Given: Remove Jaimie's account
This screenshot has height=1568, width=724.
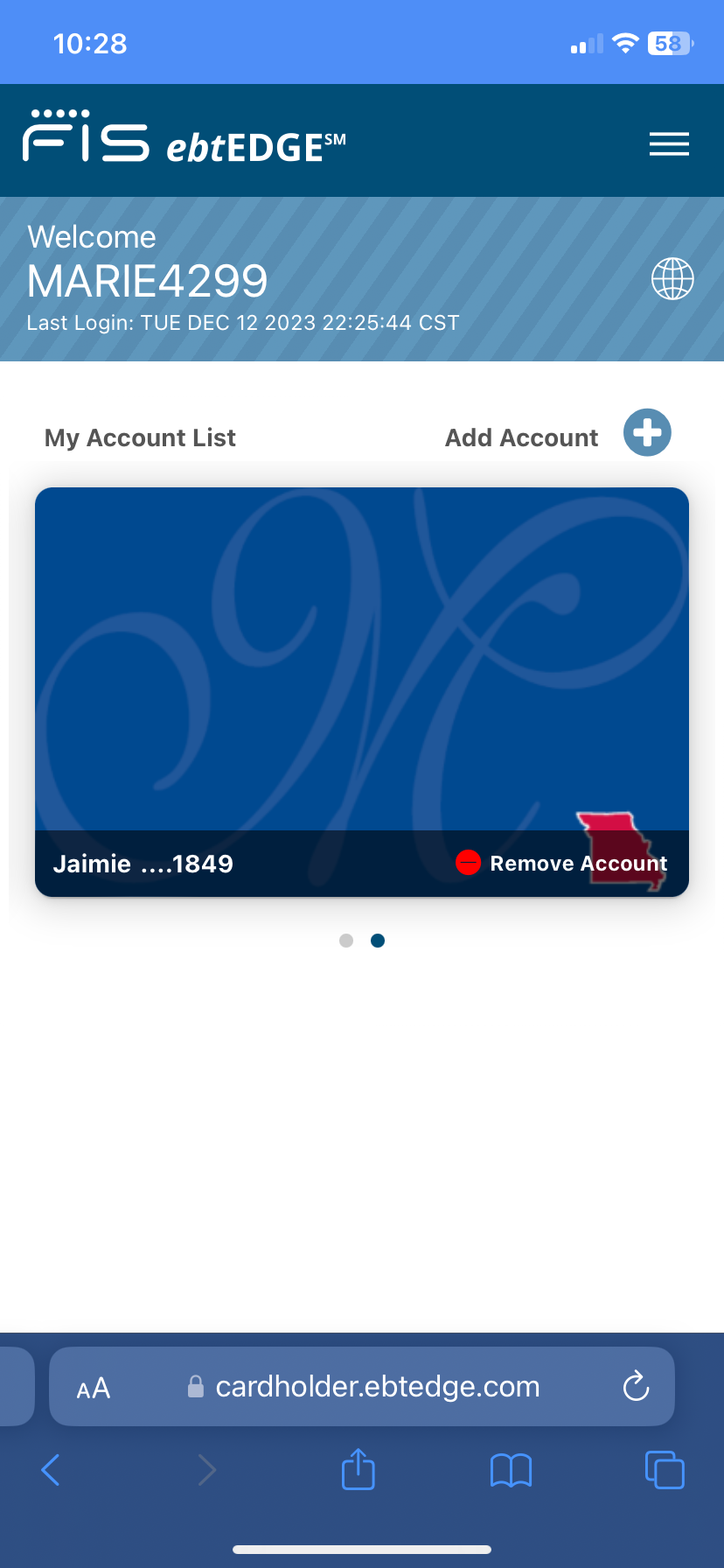Looking at the screenshot, I should [x=561, y=863].
